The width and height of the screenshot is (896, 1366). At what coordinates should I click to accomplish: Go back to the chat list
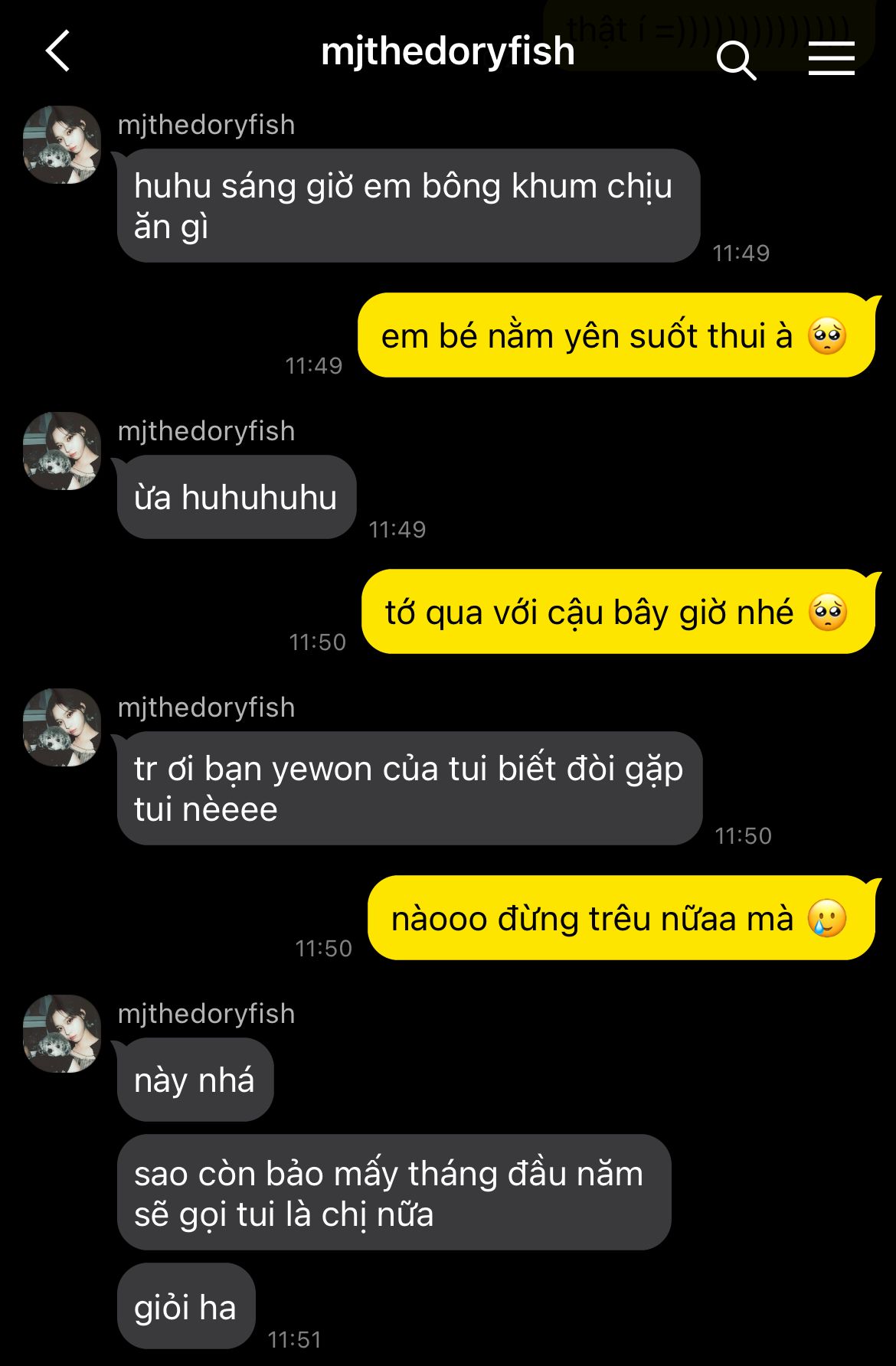(58, 51)
